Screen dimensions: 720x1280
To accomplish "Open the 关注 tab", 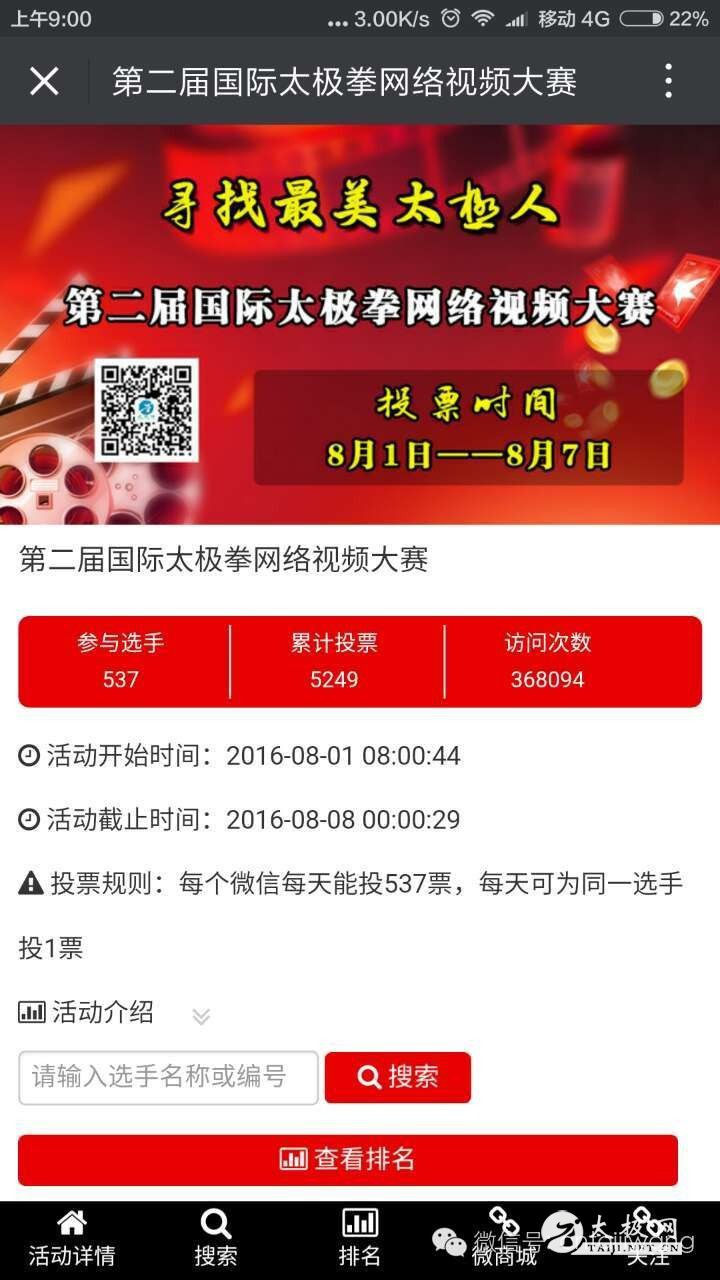I will pos(648,1239).
